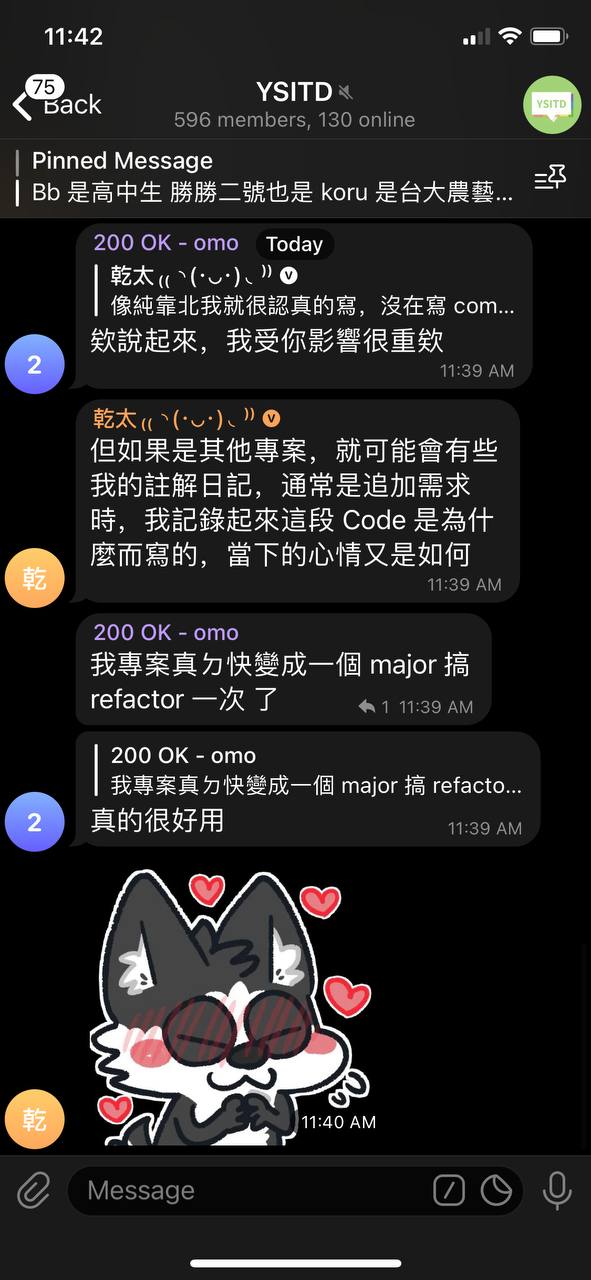
Task: Open the YSITD group info header
Action: pyautogui.click(x=295, y=105)
